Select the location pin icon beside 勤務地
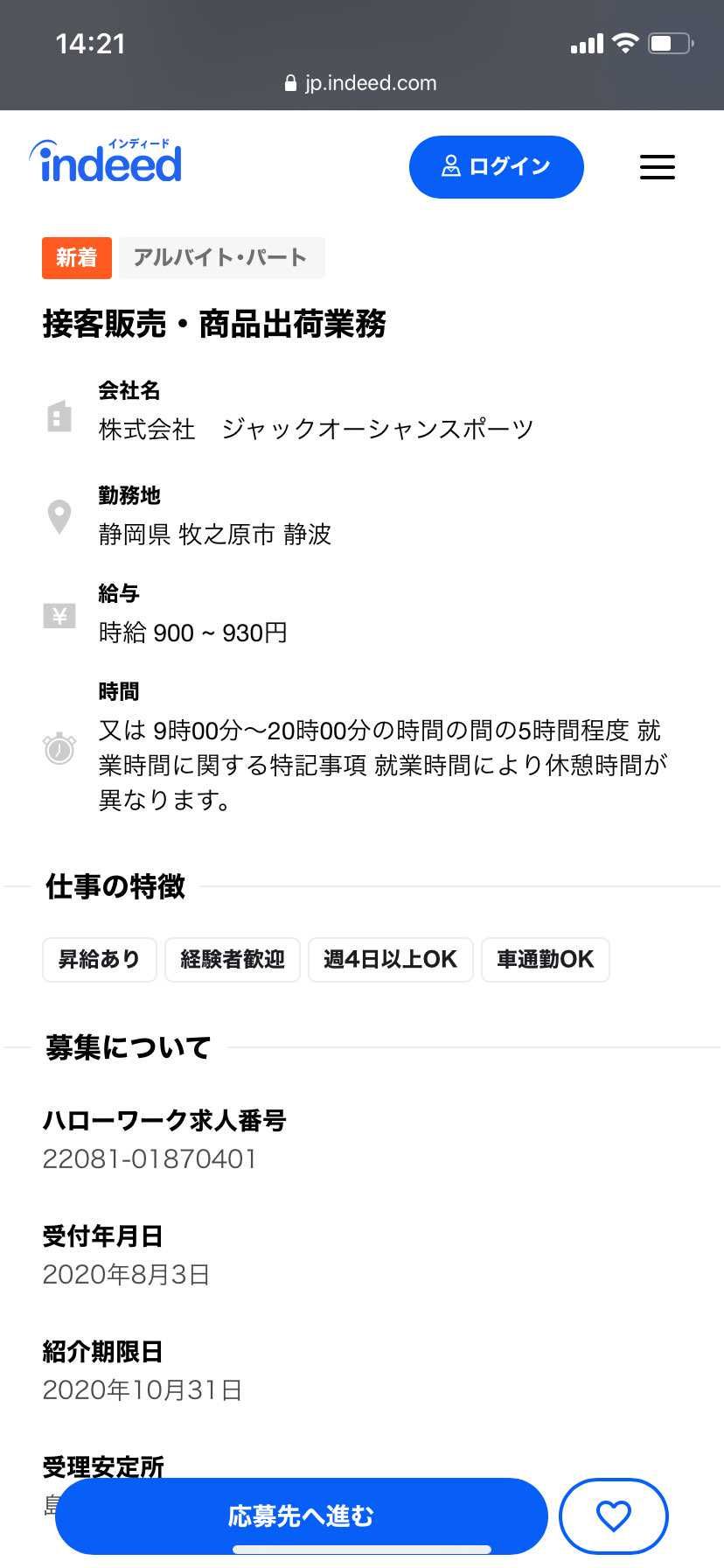 point(59,517)
